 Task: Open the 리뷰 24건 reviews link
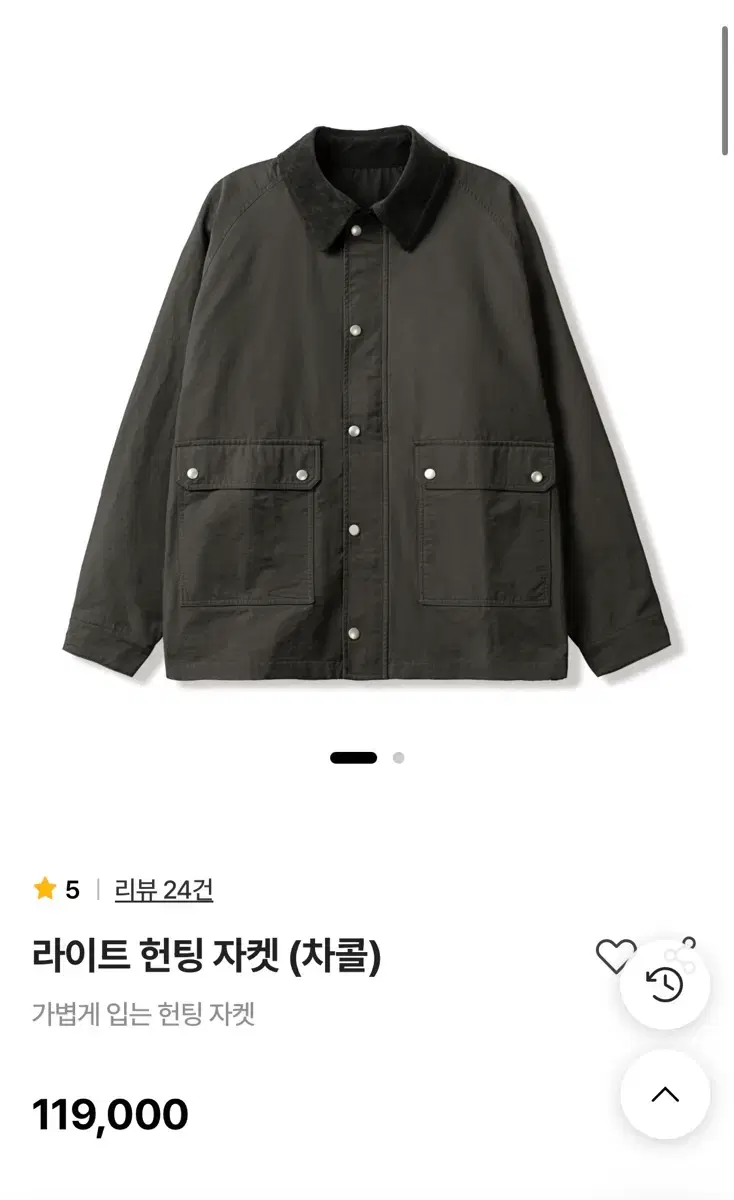(163, 889)
